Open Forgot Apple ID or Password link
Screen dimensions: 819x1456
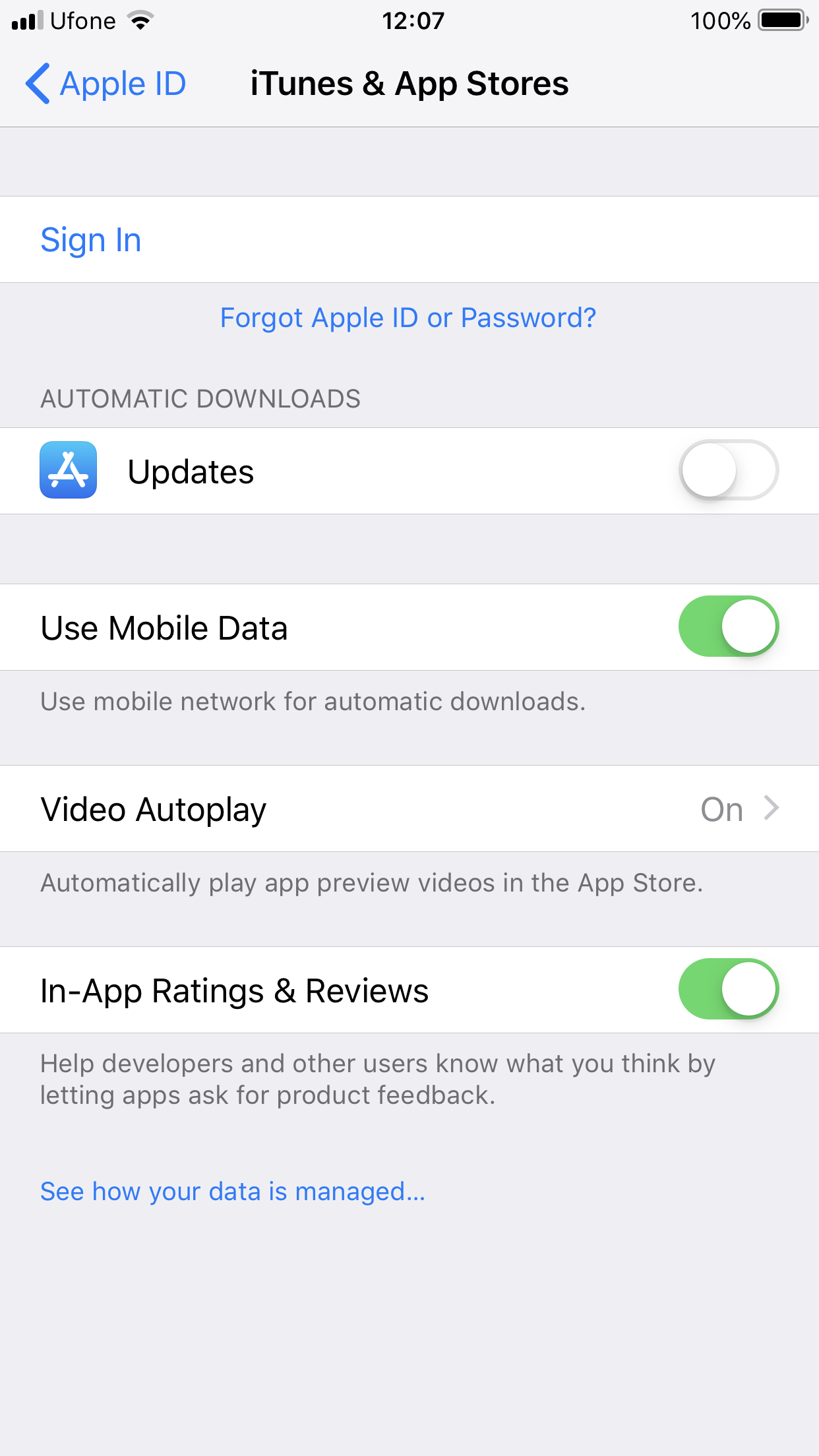(x=408, y=318)
